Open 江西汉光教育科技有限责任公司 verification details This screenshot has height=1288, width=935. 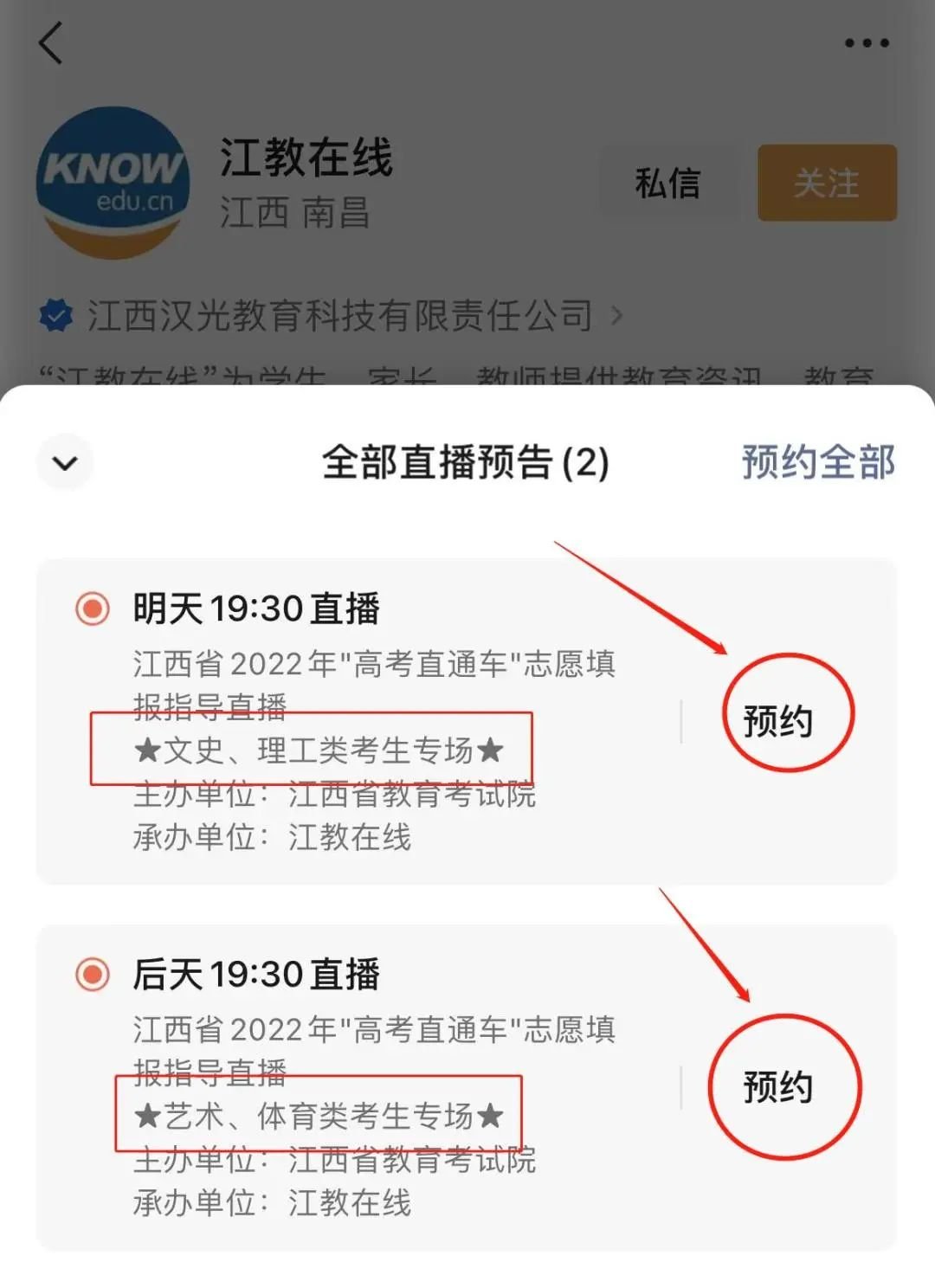pos(339,316)
